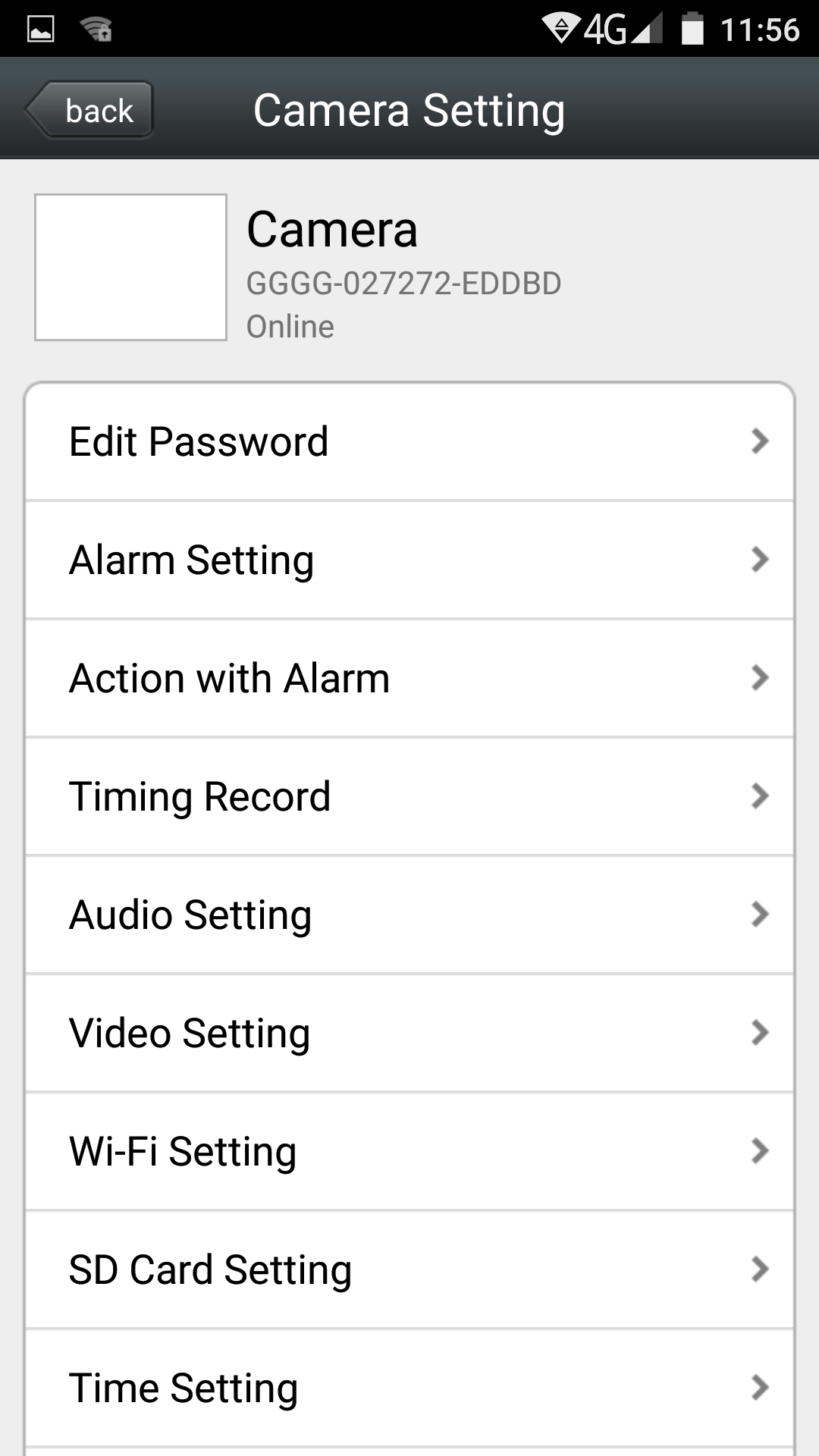Go to Audio Setting
This screenshot has width=819, height=1456.
click(409, 915)
